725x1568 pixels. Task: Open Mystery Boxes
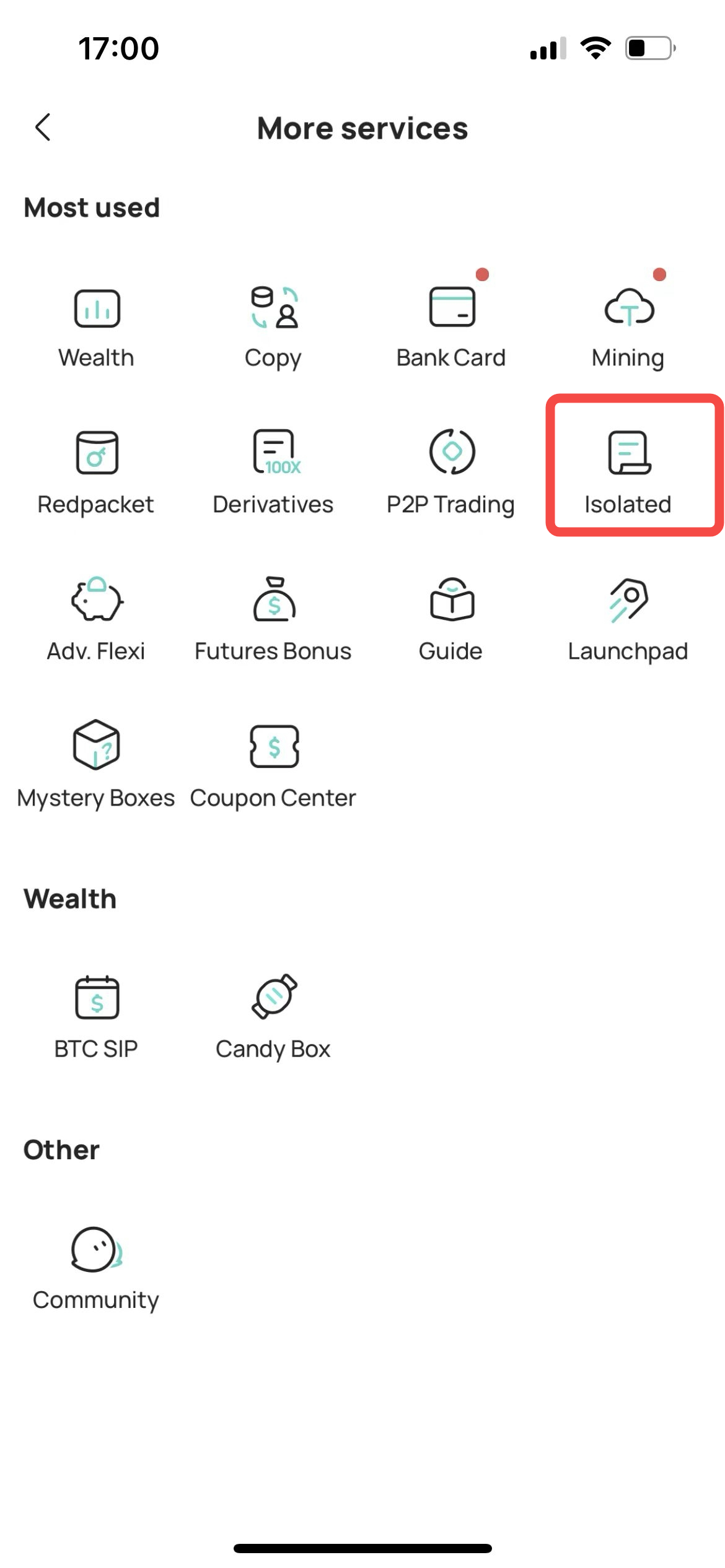point(97,767)
